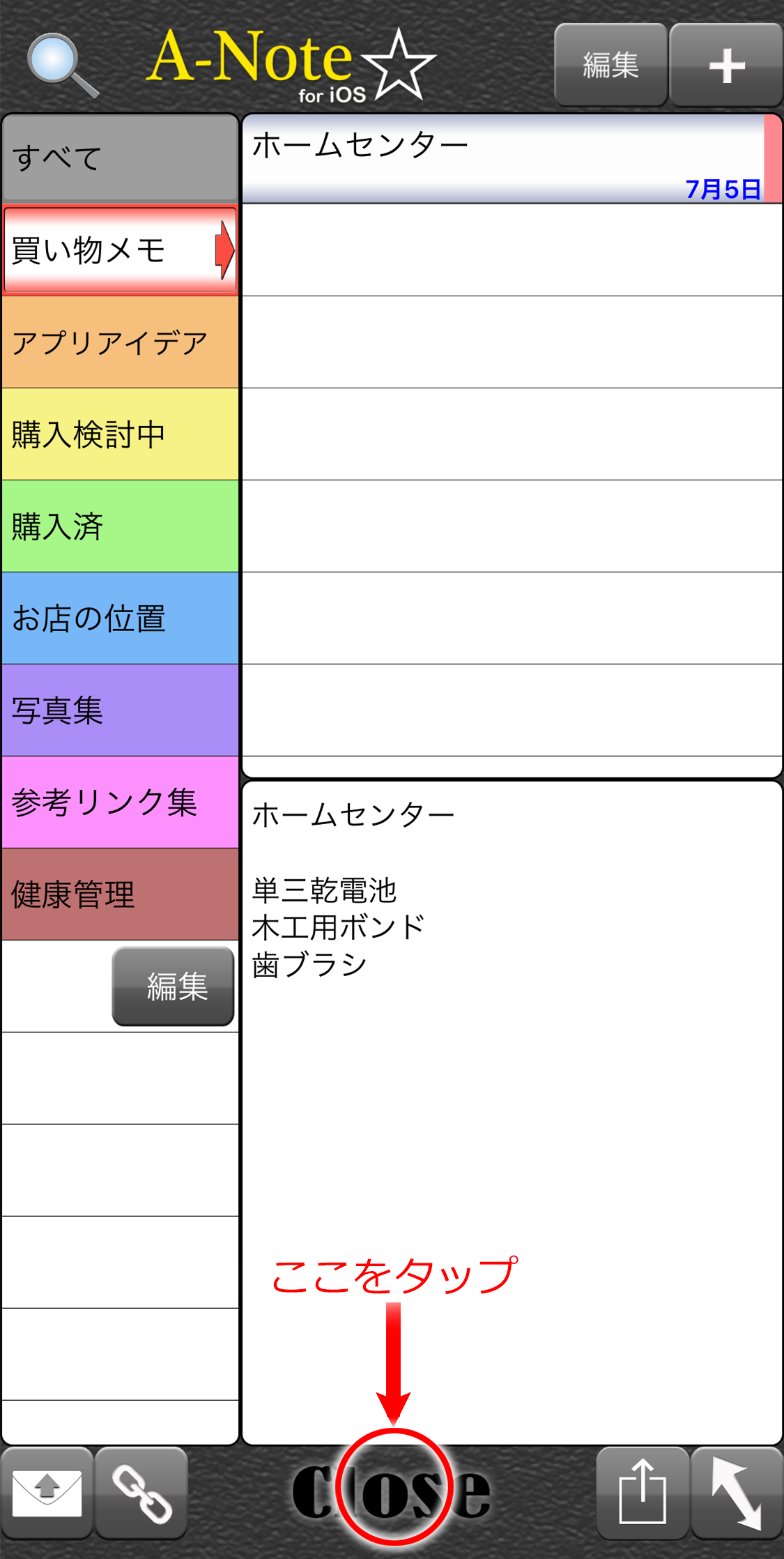Tap the chain link icon
The height and width of the screenshot is (1559, 784).
point(141,1493)
